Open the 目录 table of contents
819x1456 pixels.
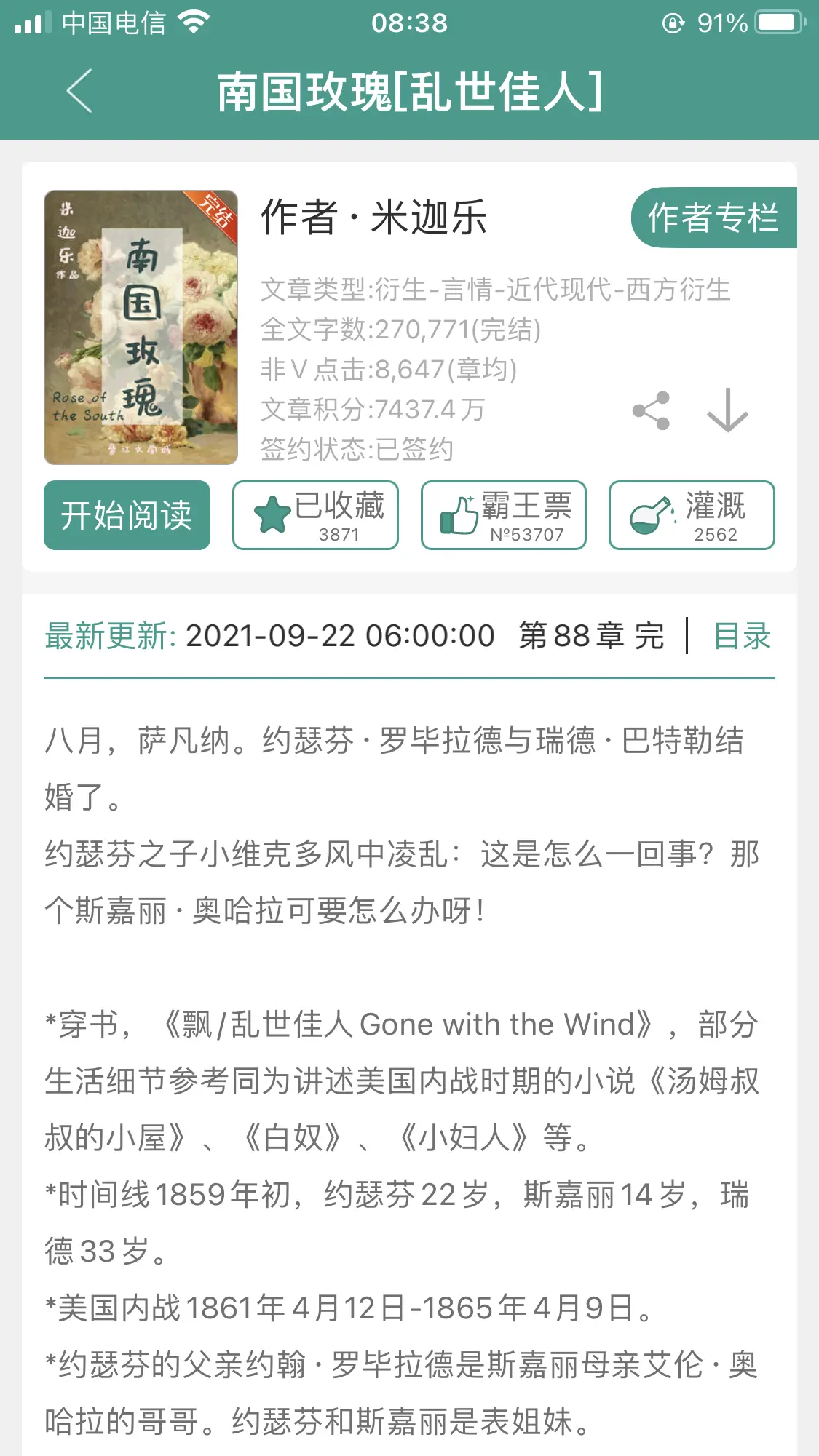(x=742, y=636)
